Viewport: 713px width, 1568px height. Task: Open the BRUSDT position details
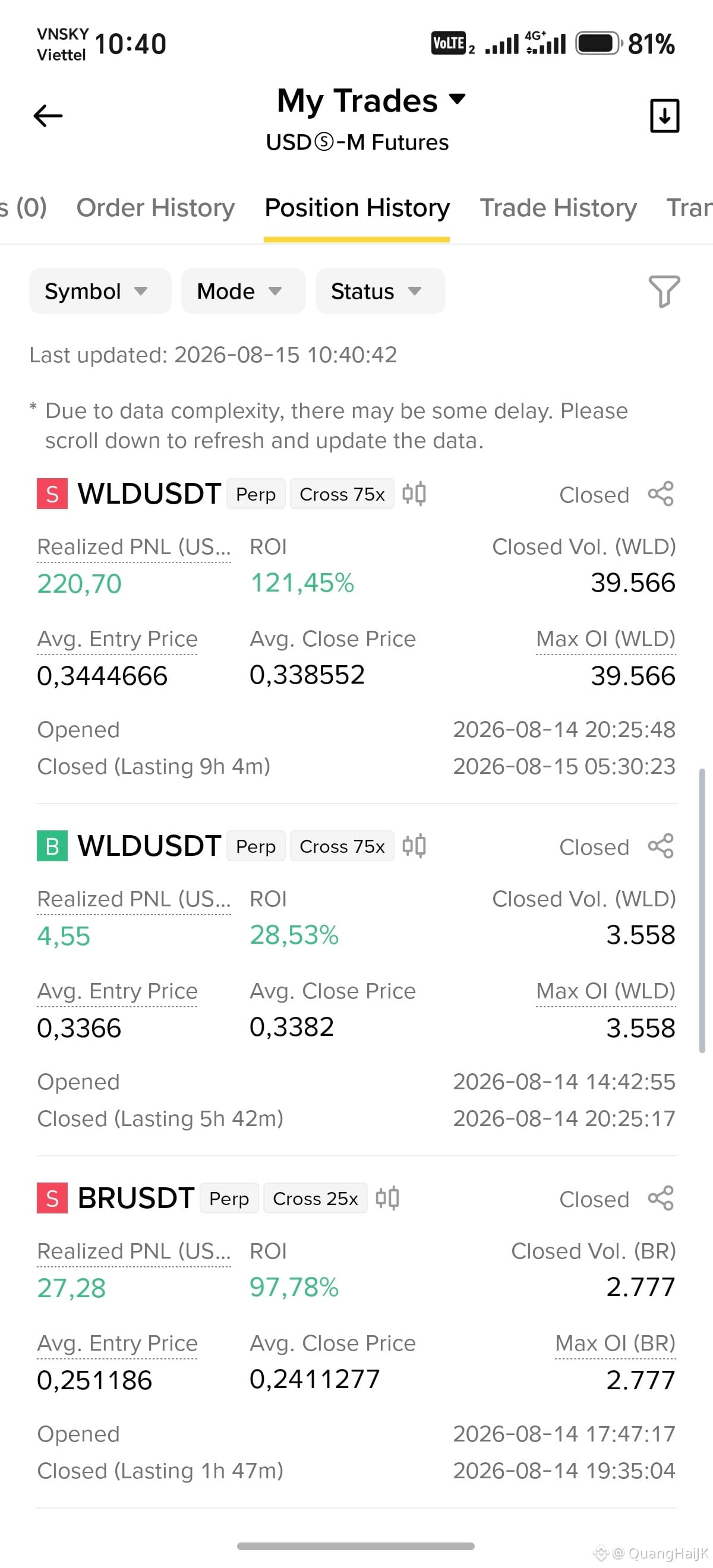pyautogui.click(x=356, y=1333)
